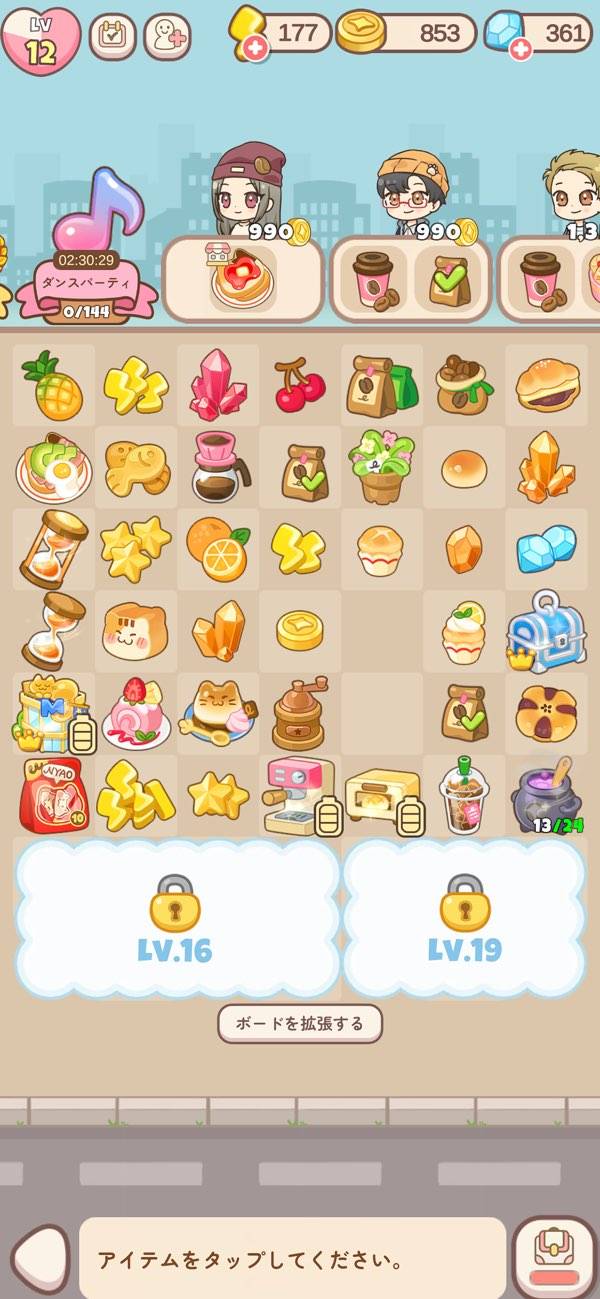Open the add friend icon
600x1299 pixels.
tap(167, 37)
